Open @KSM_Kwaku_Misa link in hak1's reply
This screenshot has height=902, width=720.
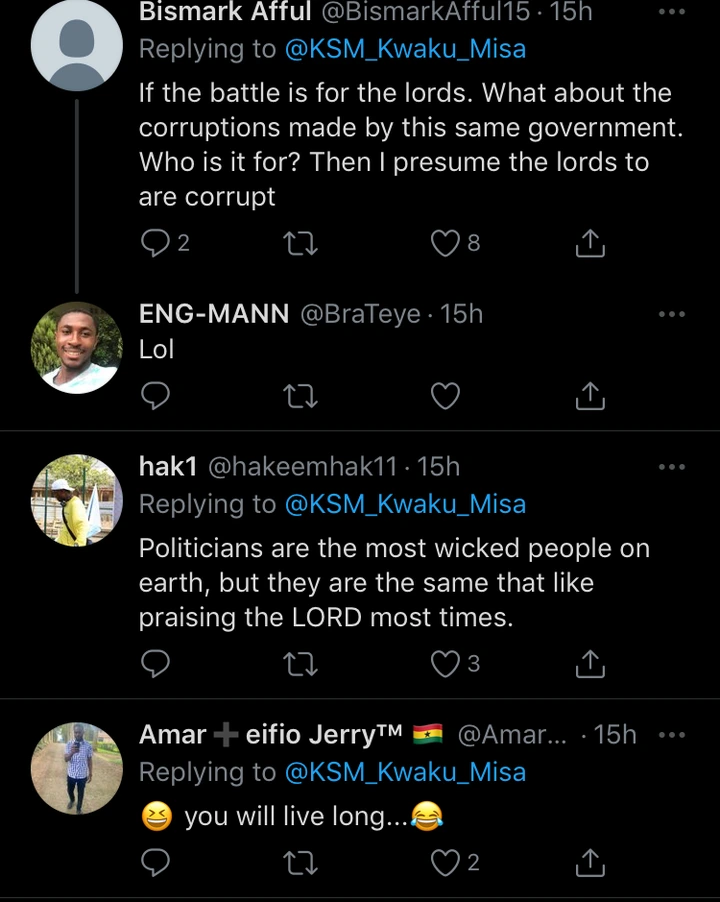[405, 505]
